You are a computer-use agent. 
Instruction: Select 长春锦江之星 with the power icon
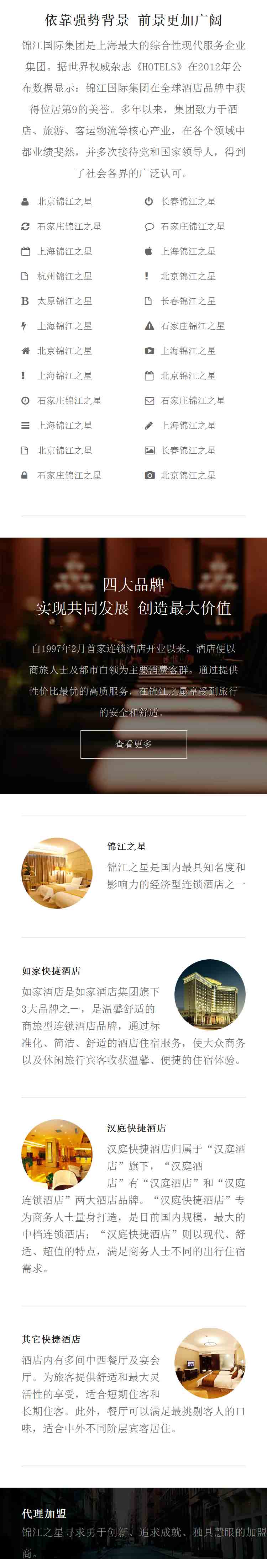coord(187,202)
